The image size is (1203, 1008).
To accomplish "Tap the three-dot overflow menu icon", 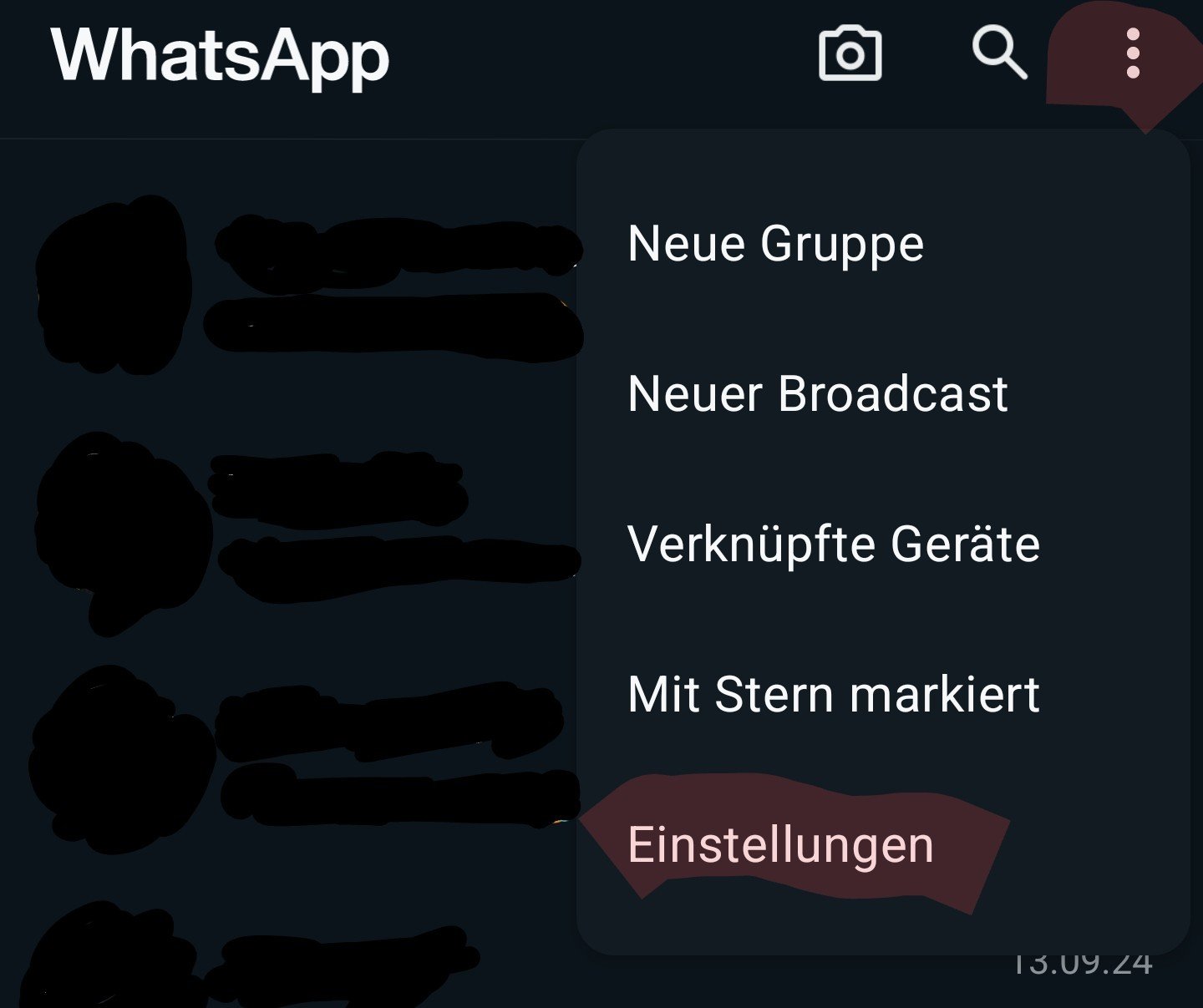I will click(1133, 54).
